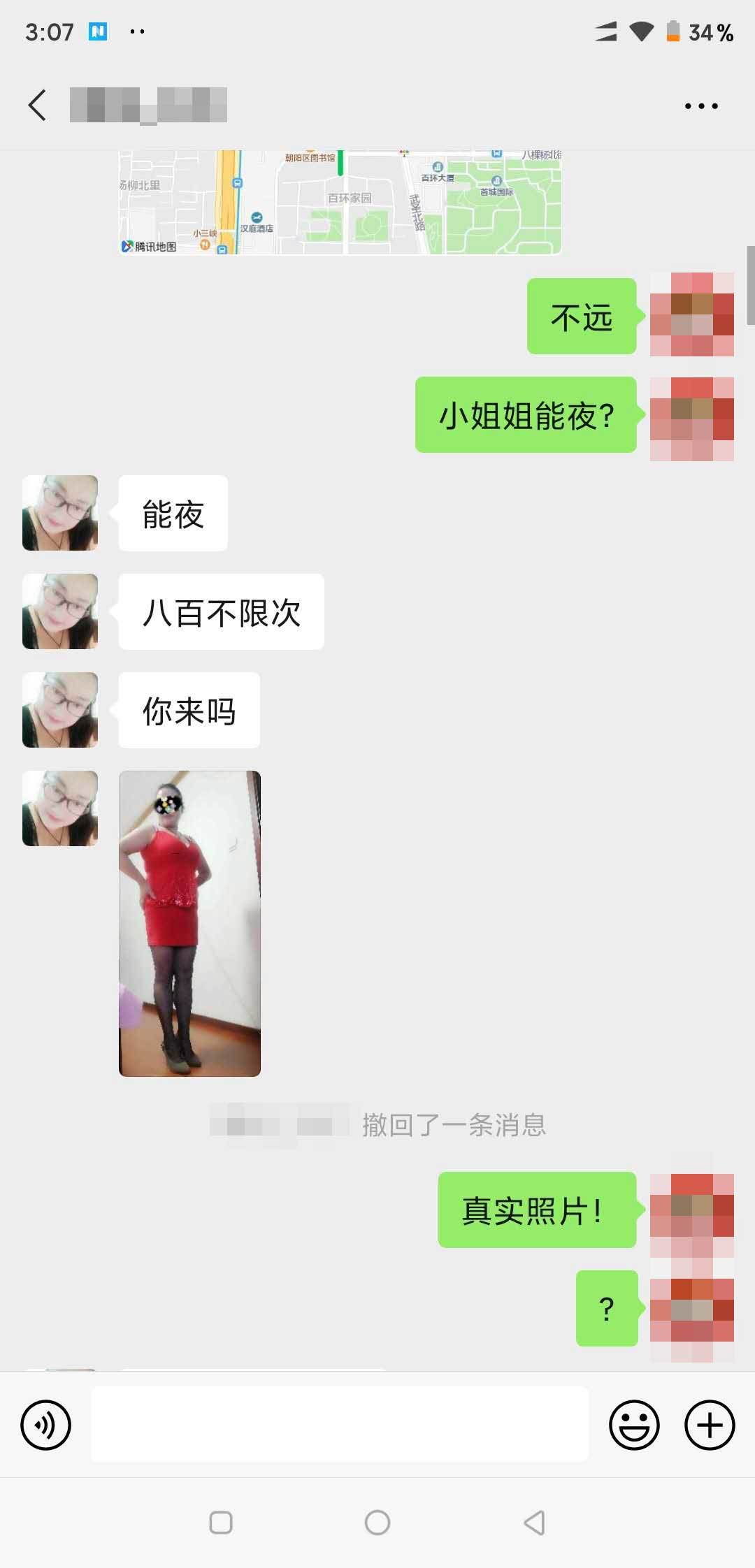Image resolution: width=755 pixels, height=1568 pixels.
Task: Open chat settings via the three-dot menu
Action: (x=701, y=105)
